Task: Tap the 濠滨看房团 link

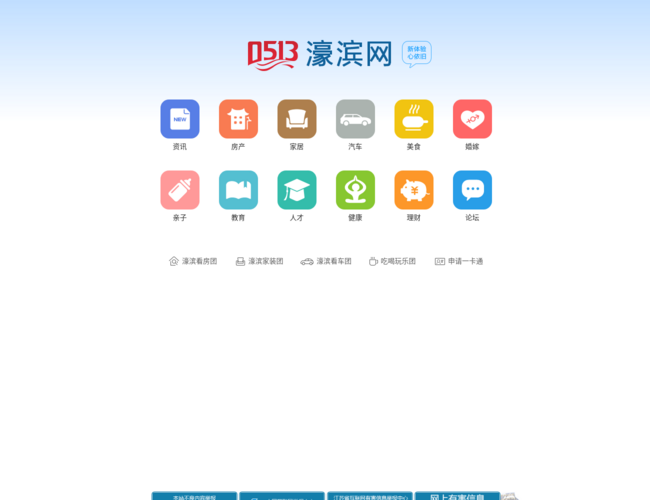Action: point(193,261)
